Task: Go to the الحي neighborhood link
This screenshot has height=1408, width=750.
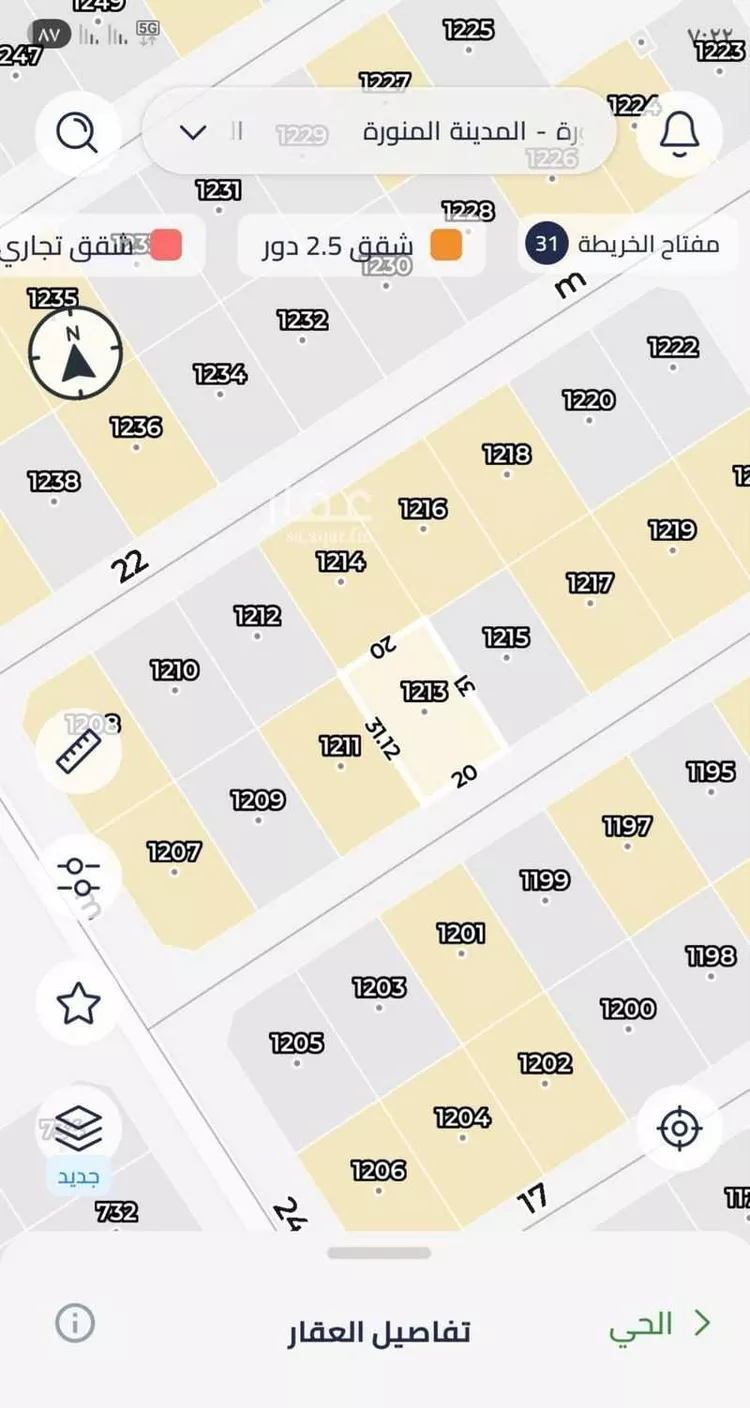Action: 660,1324
